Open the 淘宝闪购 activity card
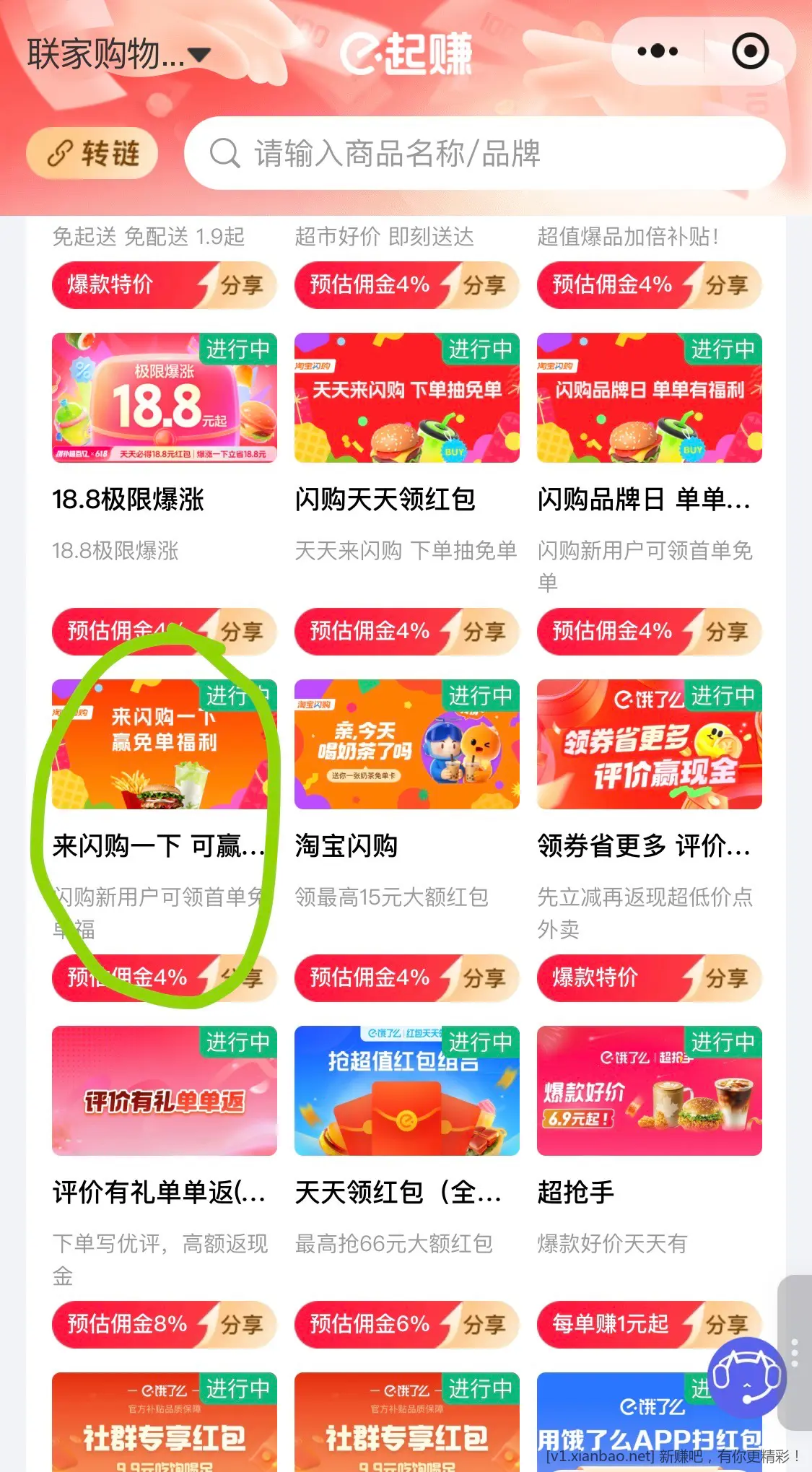 pos(406,744)
